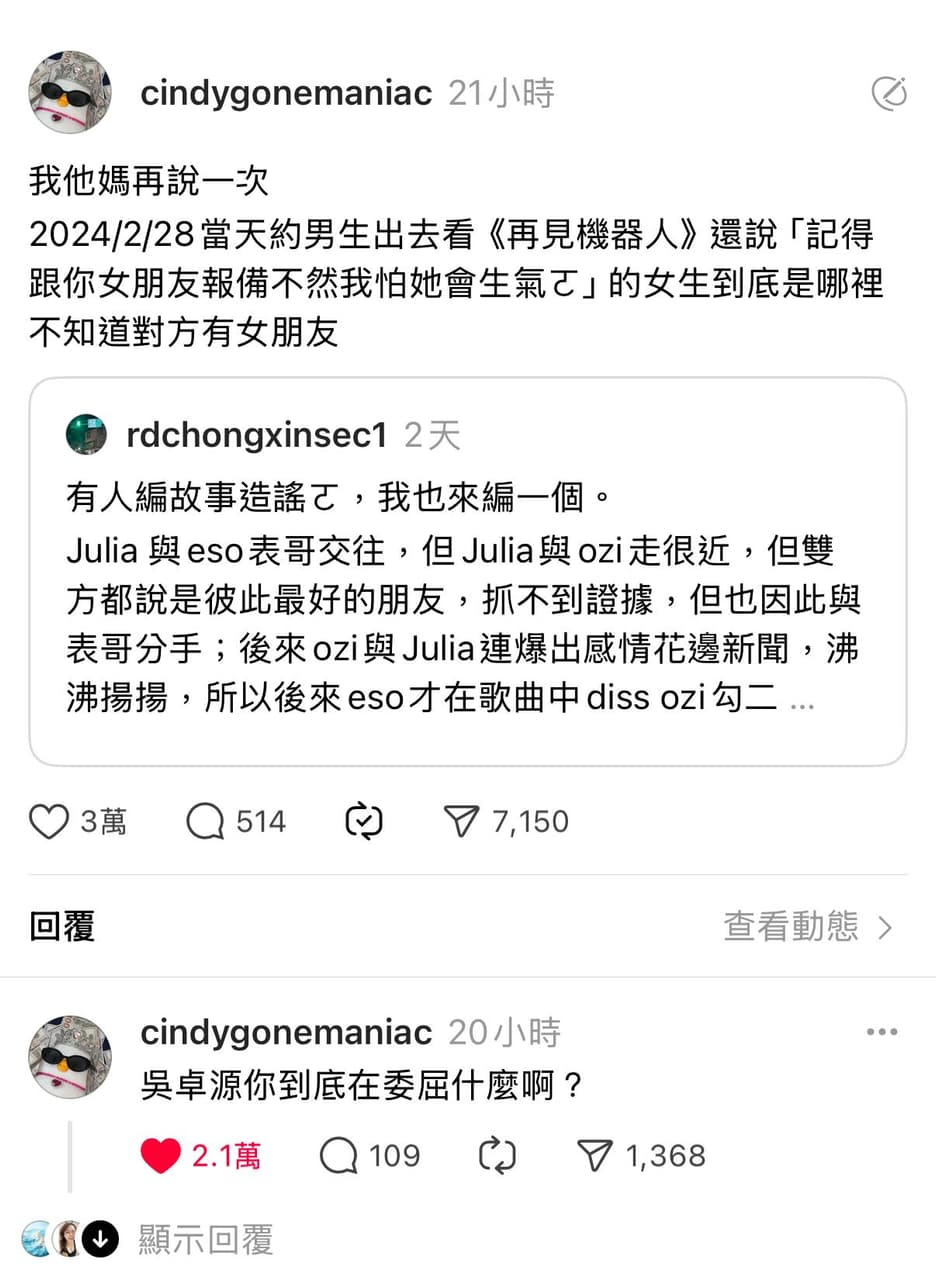
Task: Open cindygonemaniac's profile picture on main post
Action: tap(69, 92)
